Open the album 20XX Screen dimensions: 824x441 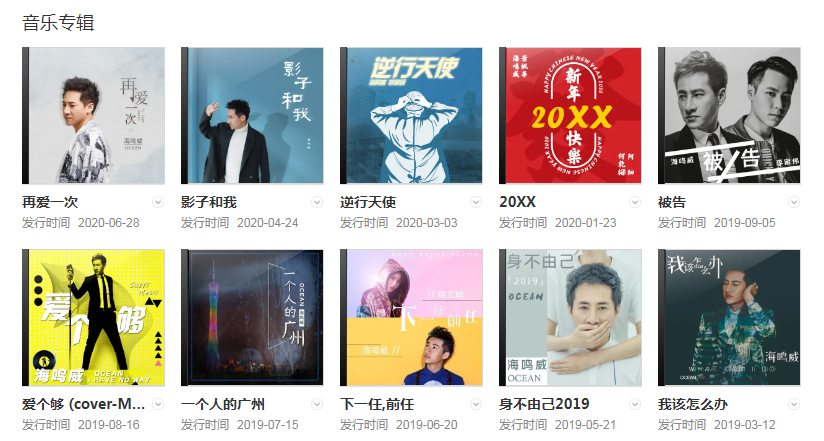point(571,115)
